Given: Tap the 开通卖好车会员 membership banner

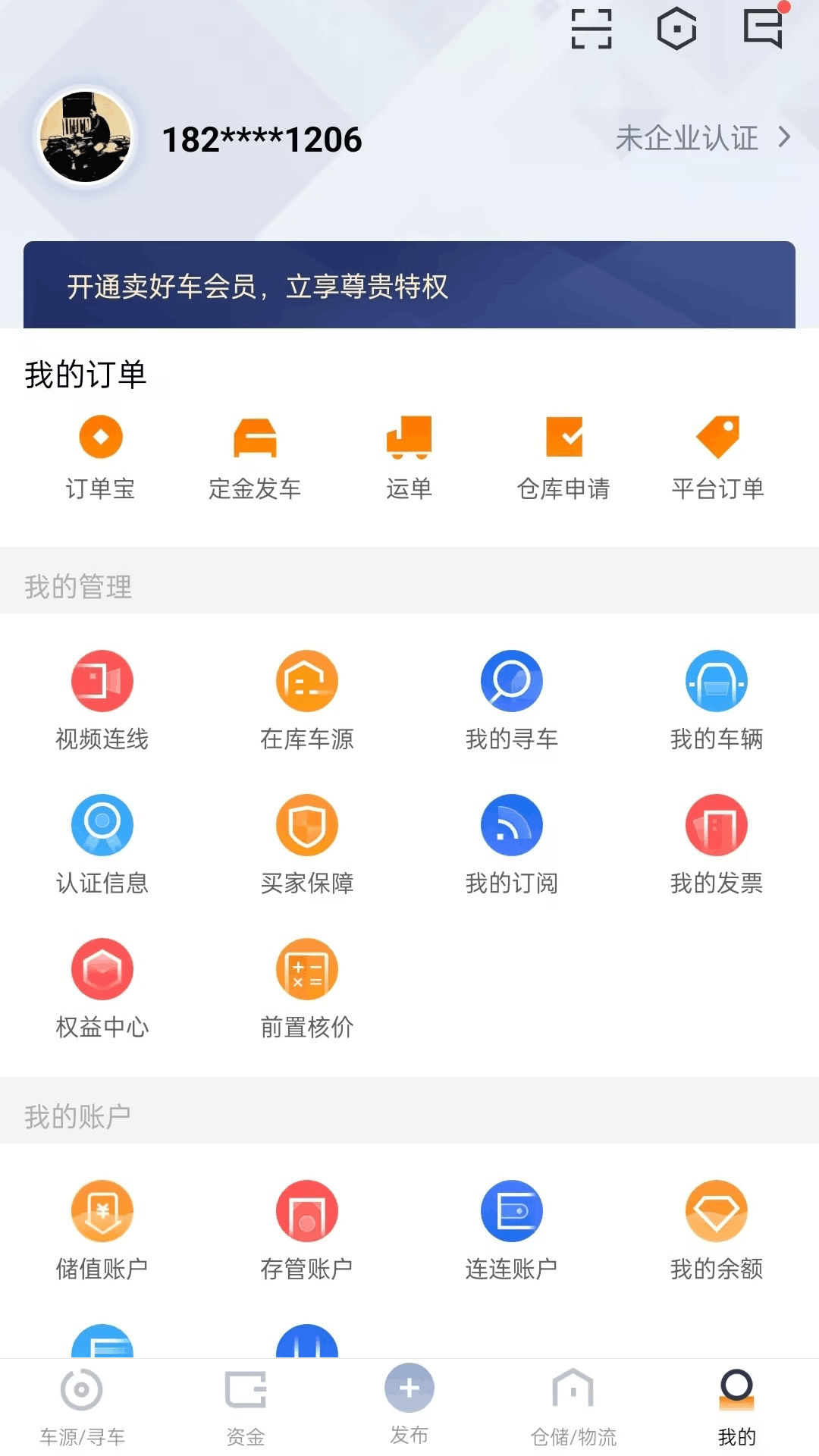Looking at the screenshot, I should click(x=409, y=286).
